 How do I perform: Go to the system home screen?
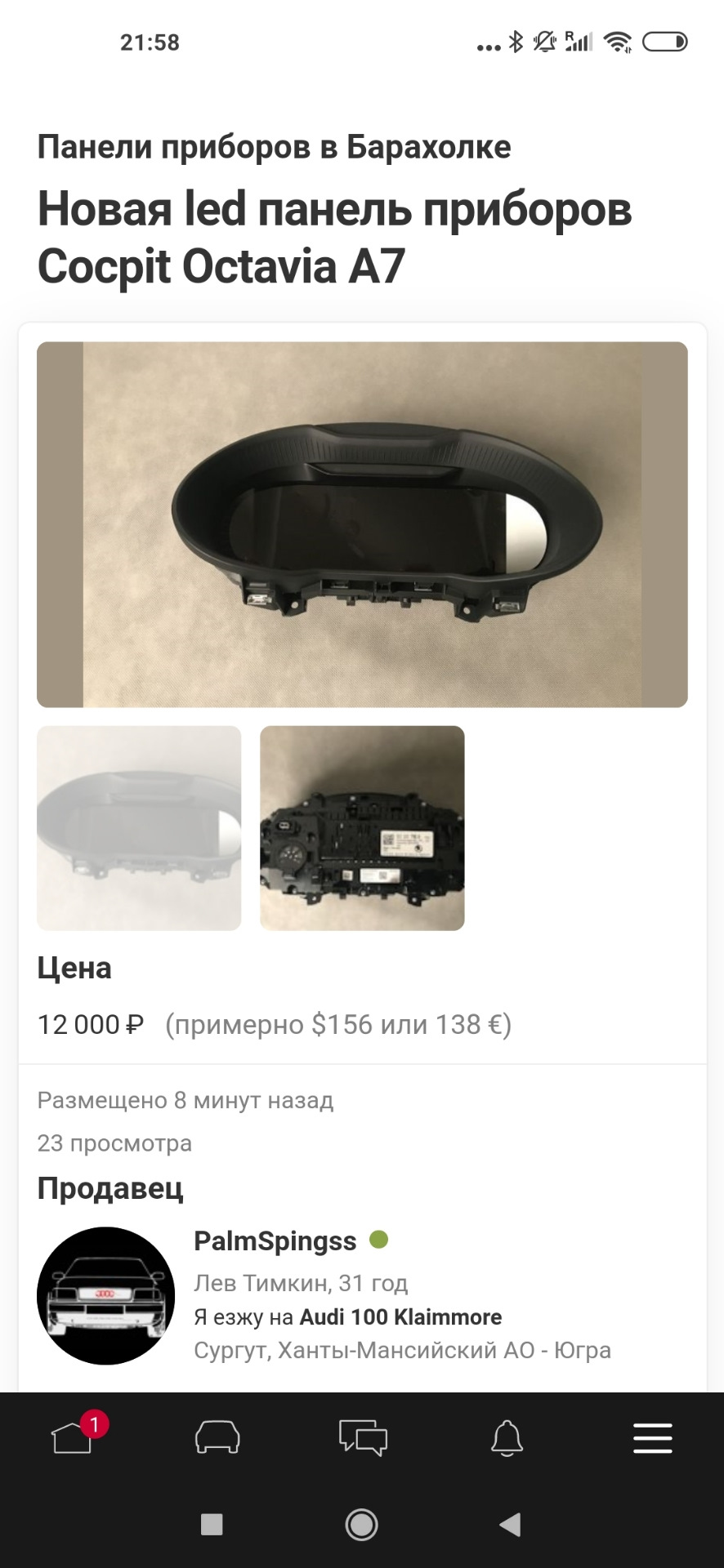(x=361, y=1525)
